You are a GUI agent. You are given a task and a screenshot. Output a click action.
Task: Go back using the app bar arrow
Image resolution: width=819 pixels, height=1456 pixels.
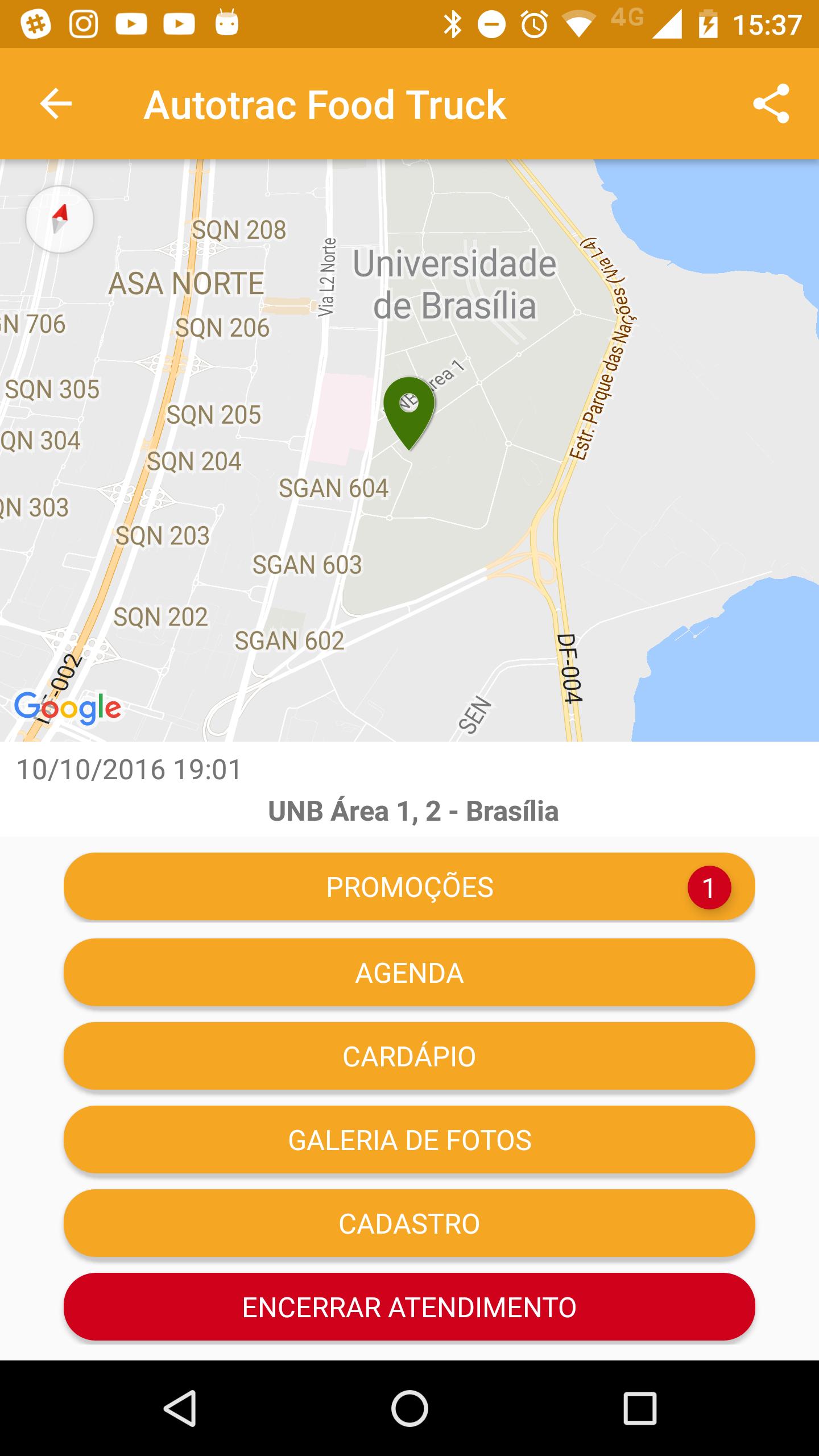pos(56,104)
